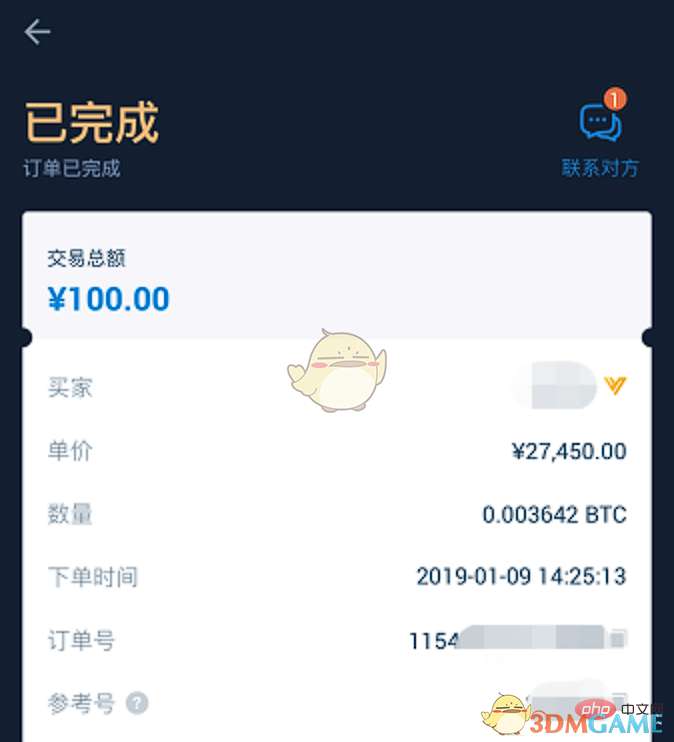Screen dimensions: 674x742
Task: Open chat via 联系对方
Action: pos(600,138)
